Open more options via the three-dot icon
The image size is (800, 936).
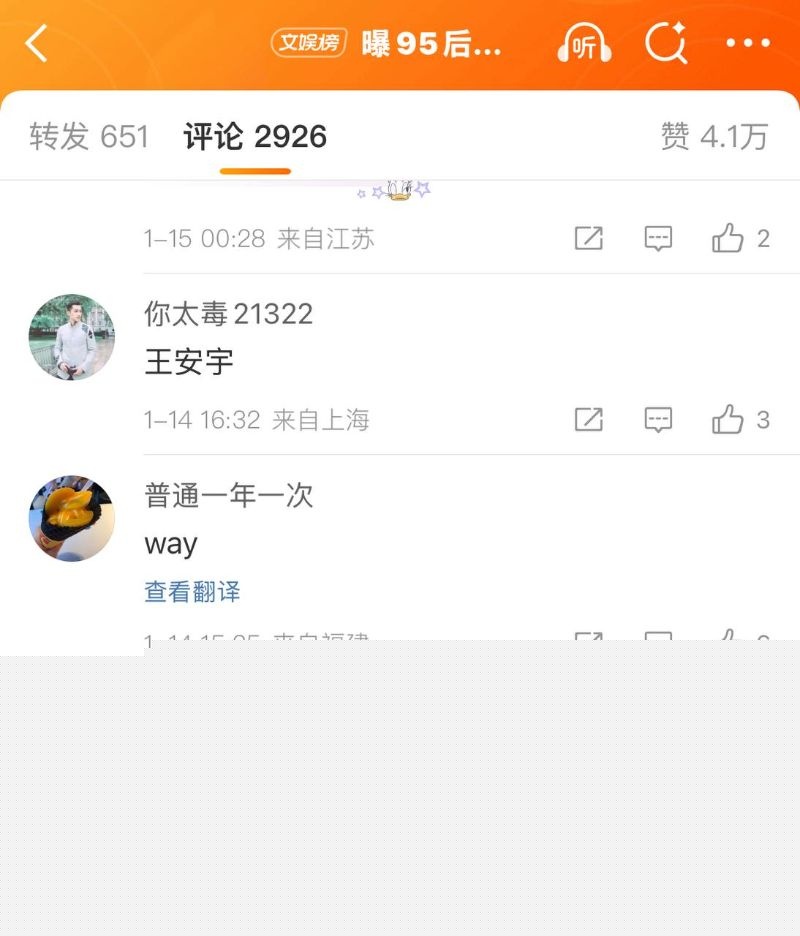coord(744,44)
